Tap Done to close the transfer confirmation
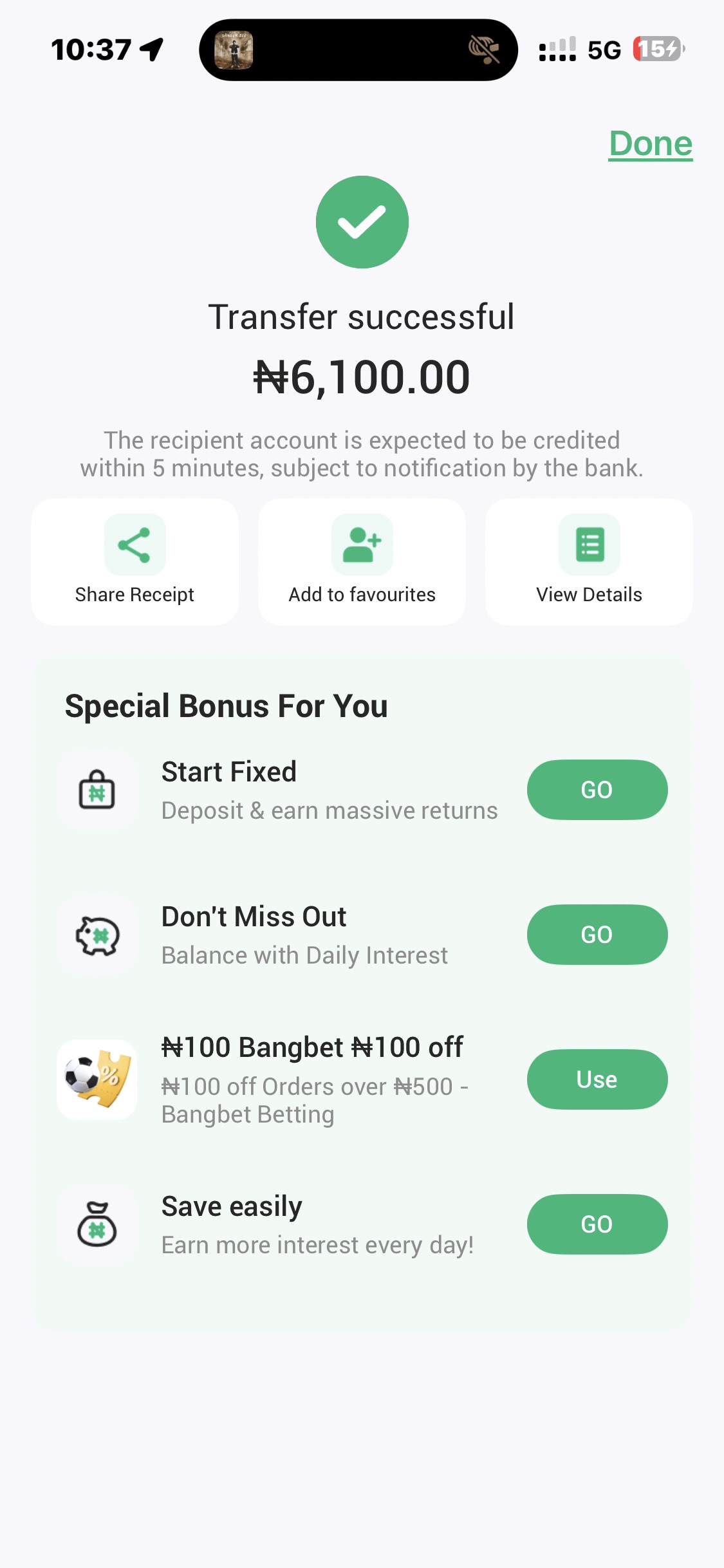 pyautogui.click(x=650, y=143)
